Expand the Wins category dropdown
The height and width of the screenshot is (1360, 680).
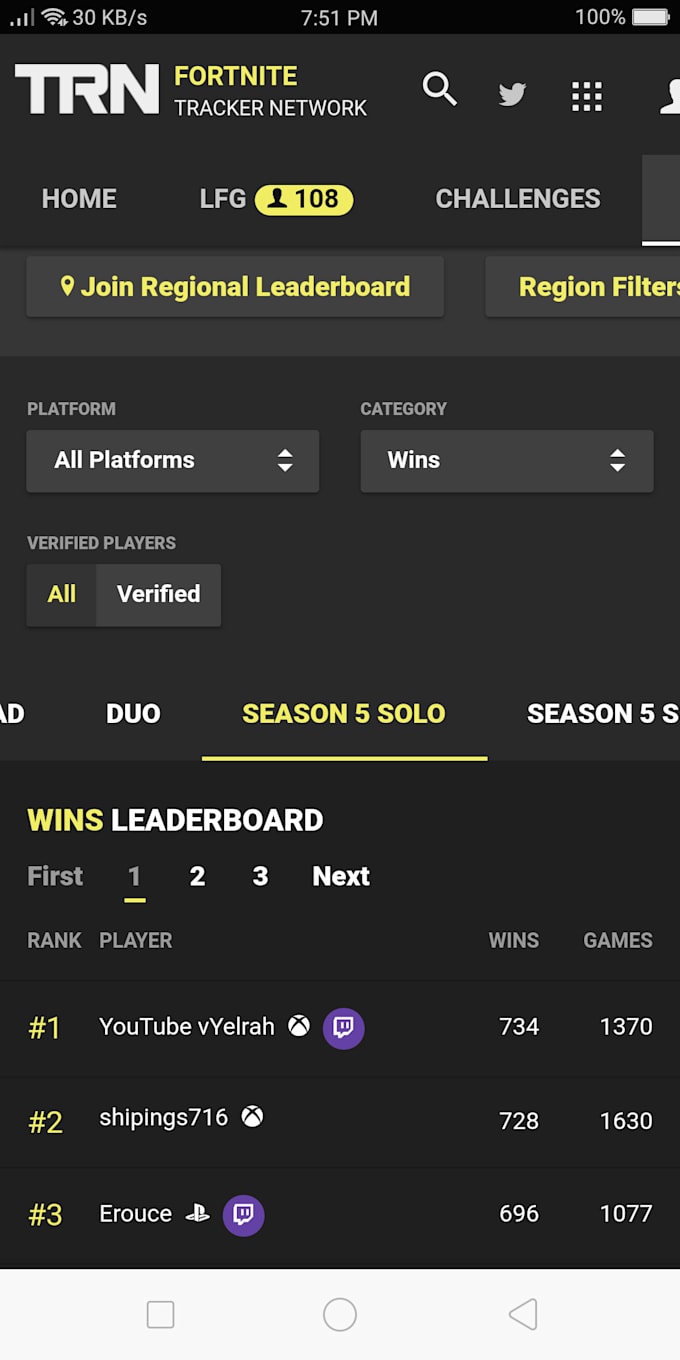coord(506,461)
